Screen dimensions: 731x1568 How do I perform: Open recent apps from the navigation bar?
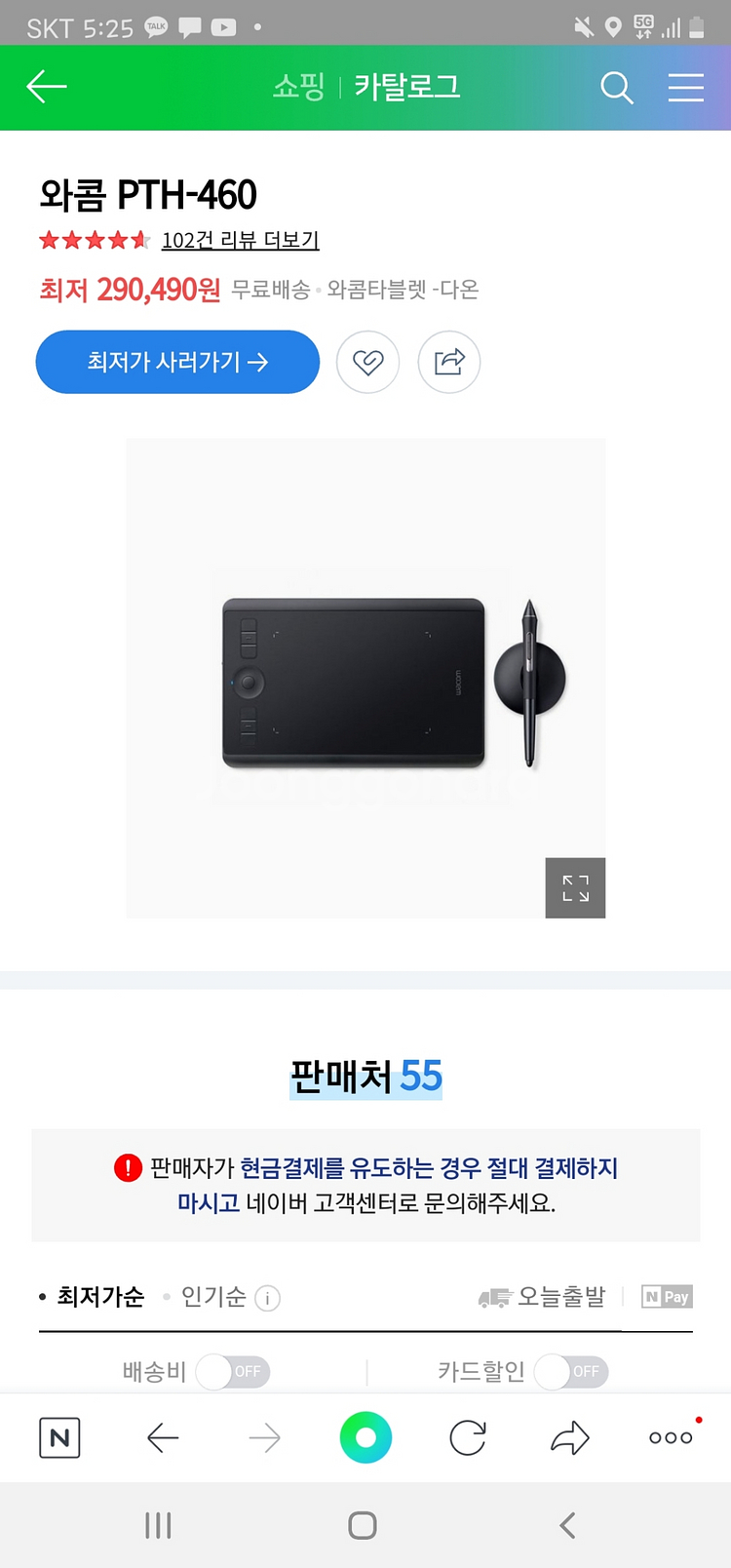tap(158, 1525)
